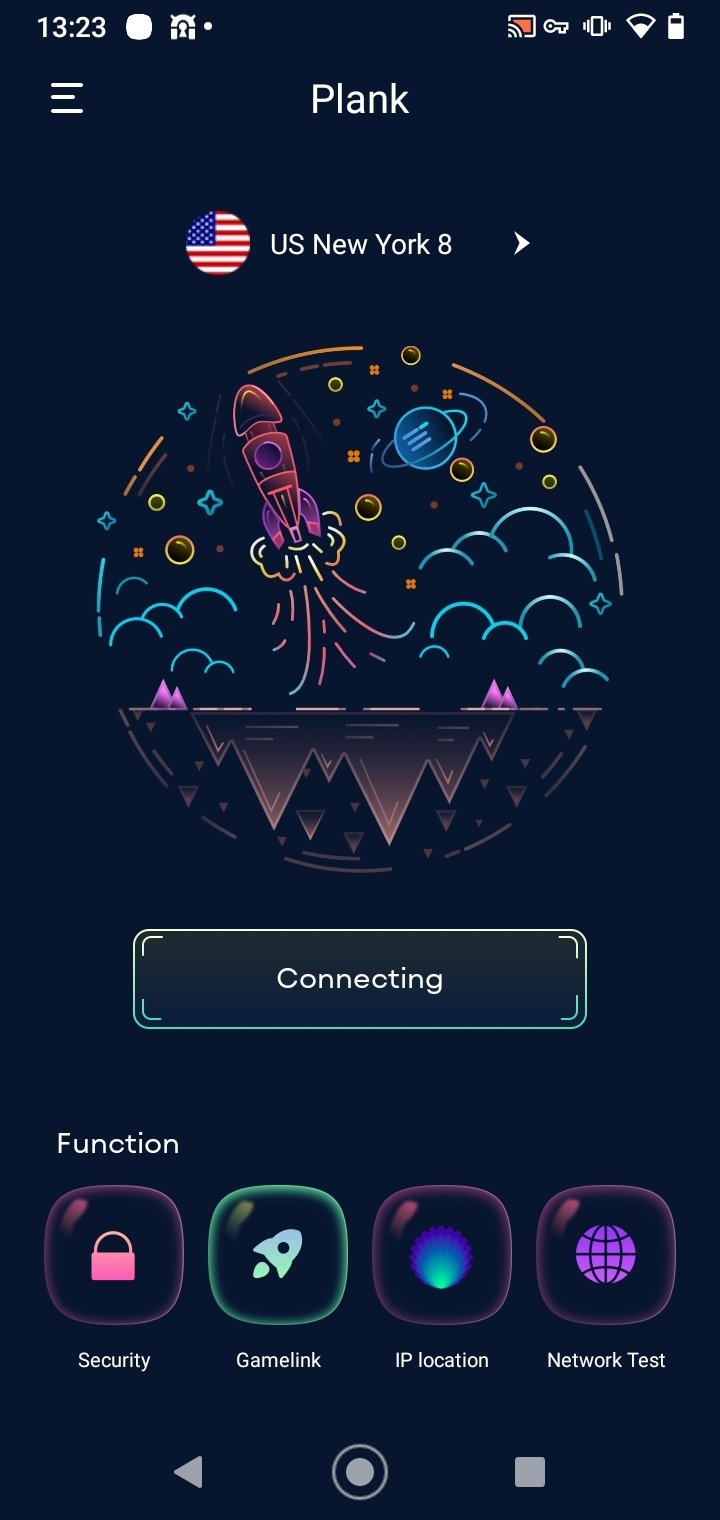This screenshot has width=720, height=1520.
Task: Check IP location
Action: (x=442, y=1255)
